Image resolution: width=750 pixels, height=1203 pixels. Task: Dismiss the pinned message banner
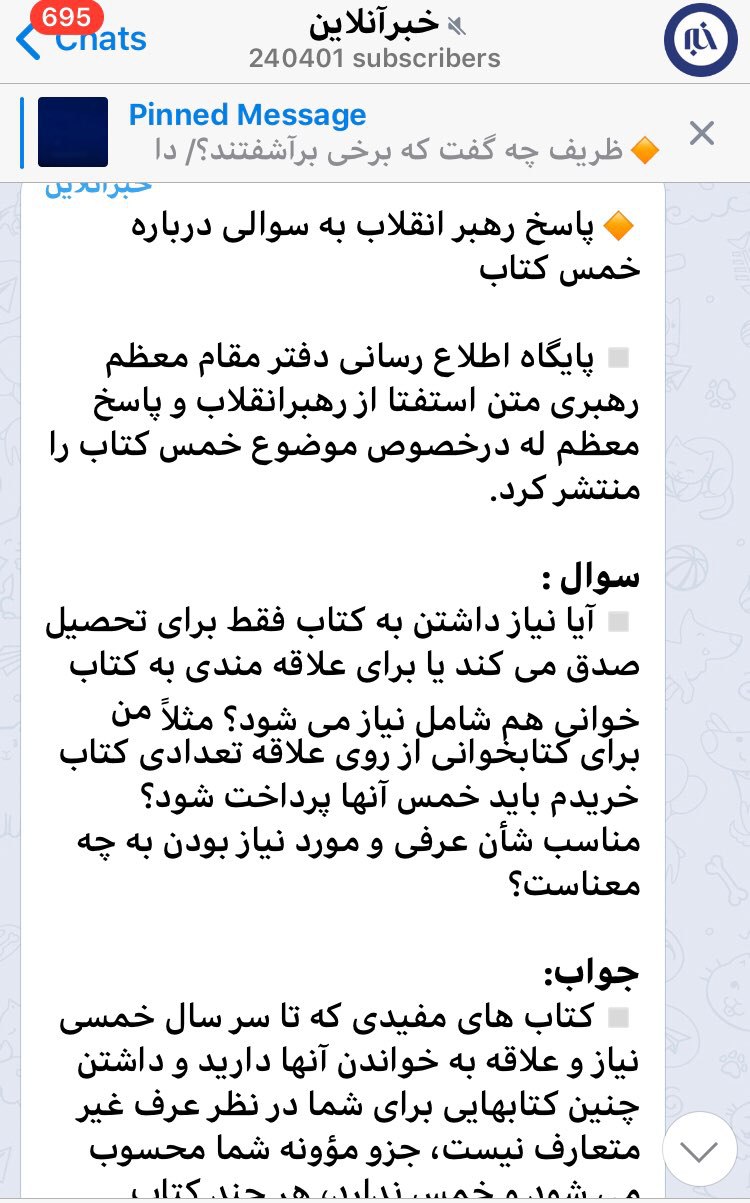pos(703,132)
